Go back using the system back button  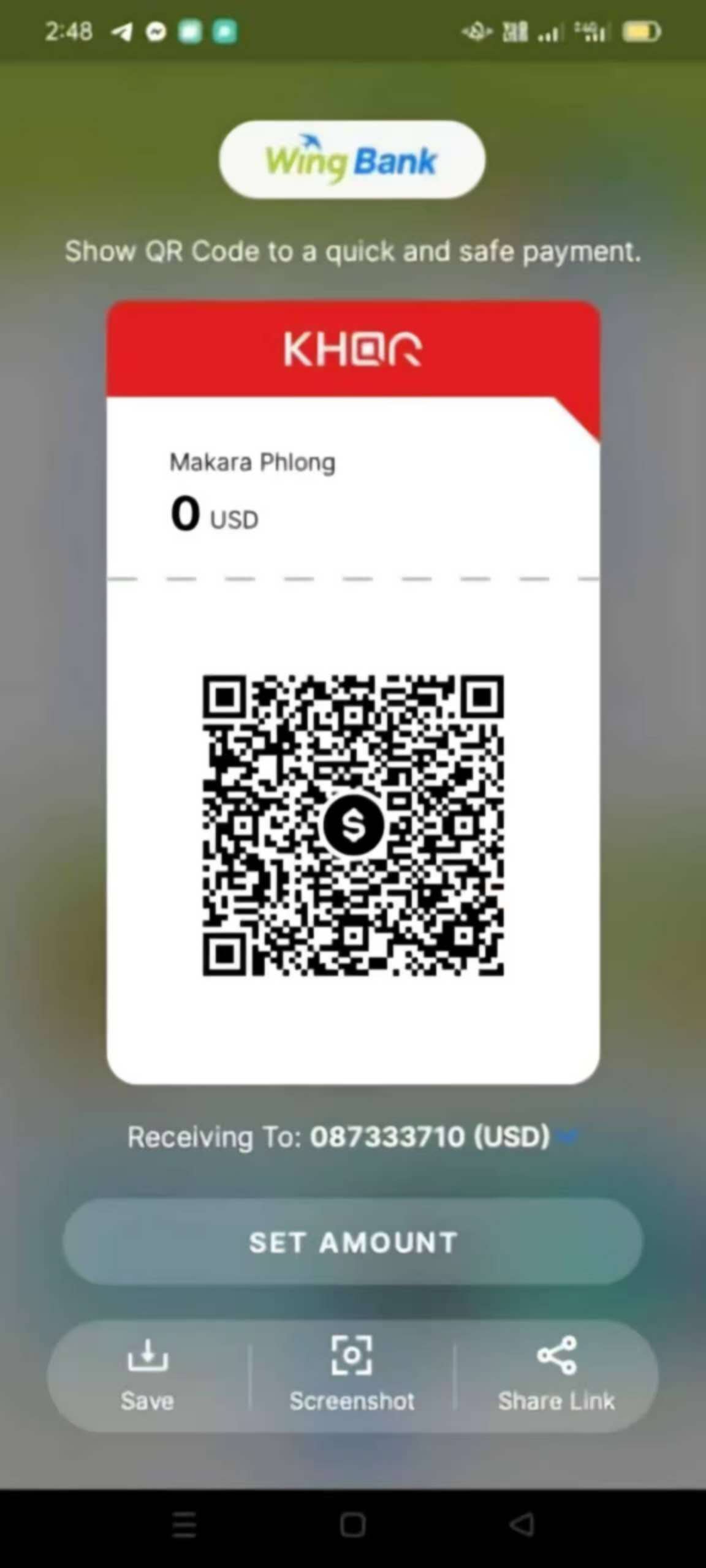click(x=522, y=1525)
